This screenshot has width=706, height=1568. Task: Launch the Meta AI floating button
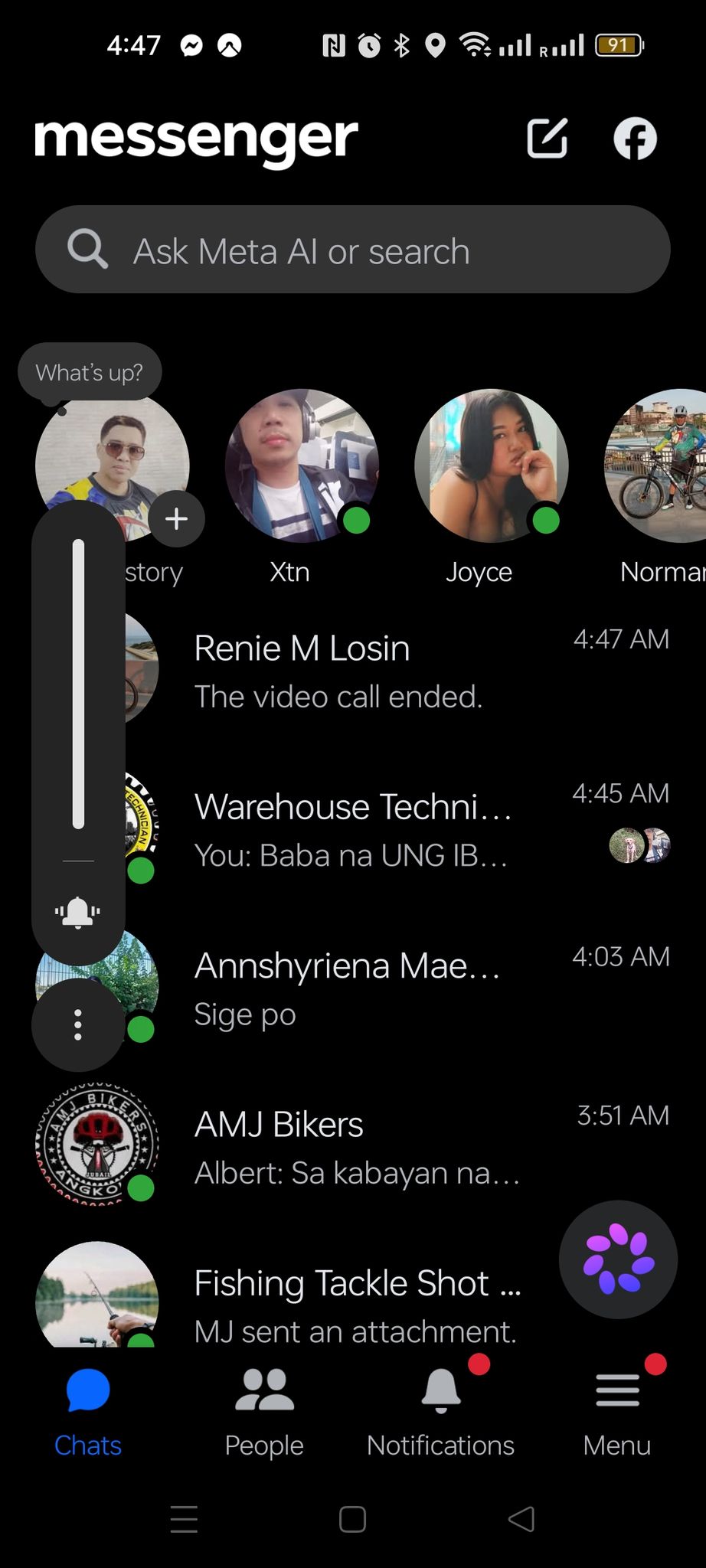coord(618,1259)
